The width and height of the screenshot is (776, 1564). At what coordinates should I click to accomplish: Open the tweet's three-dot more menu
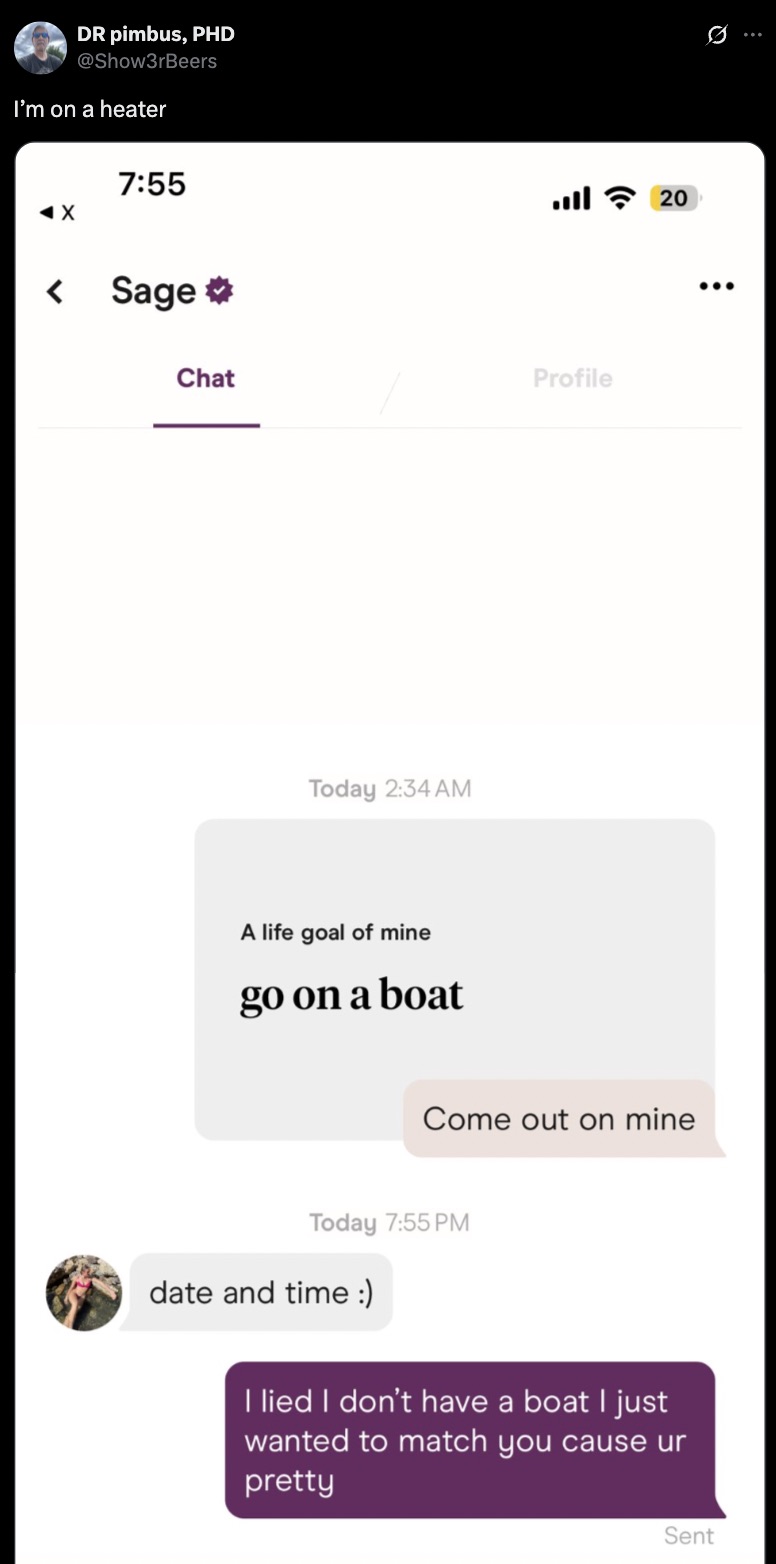point(754,35)
